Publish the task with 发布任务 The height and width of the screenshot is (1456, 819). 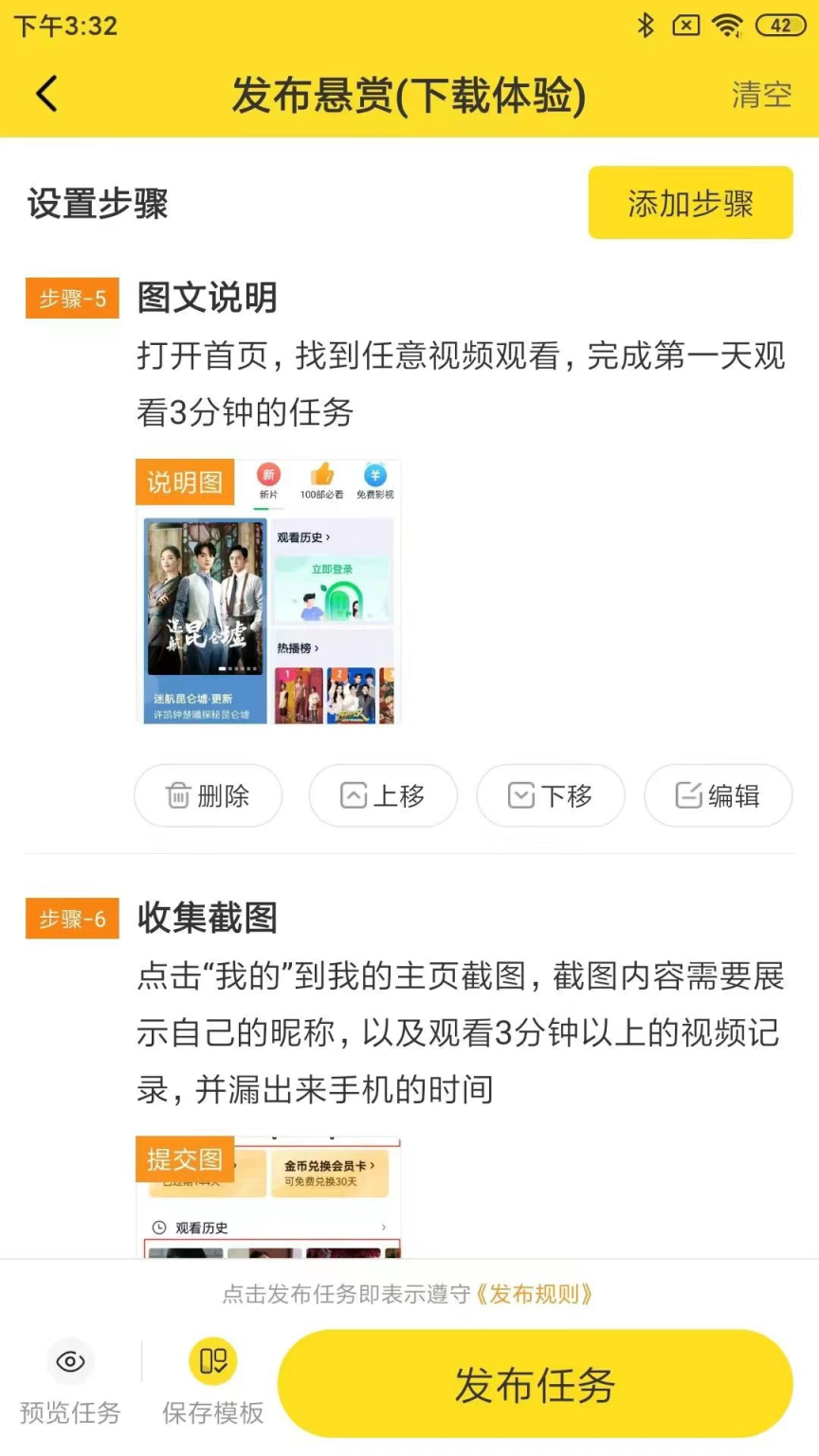535,1384
